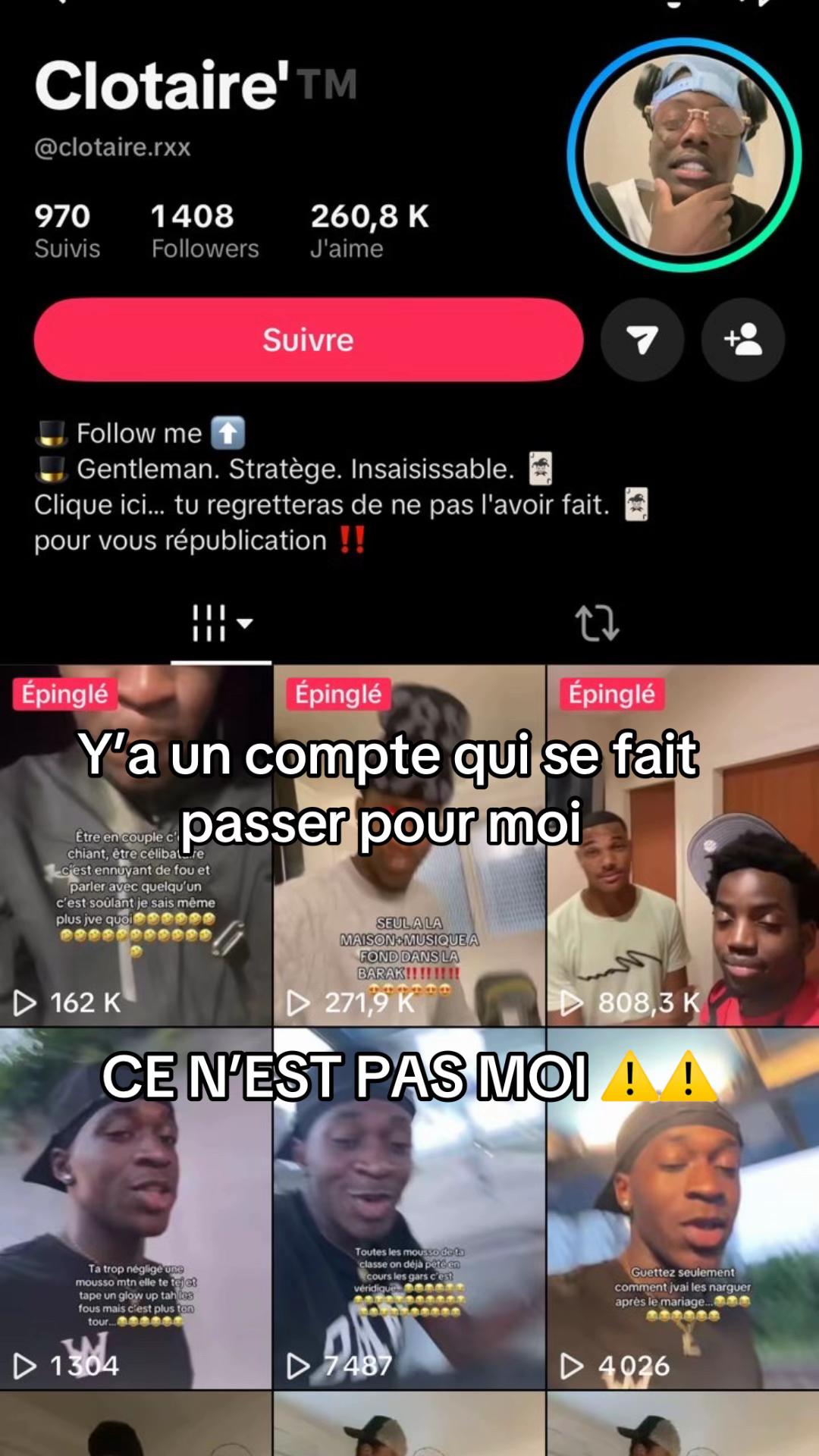Screen dimensions: 819x1456
Task: Open pinned video with 808,3 K views
Action: (683, 846)
